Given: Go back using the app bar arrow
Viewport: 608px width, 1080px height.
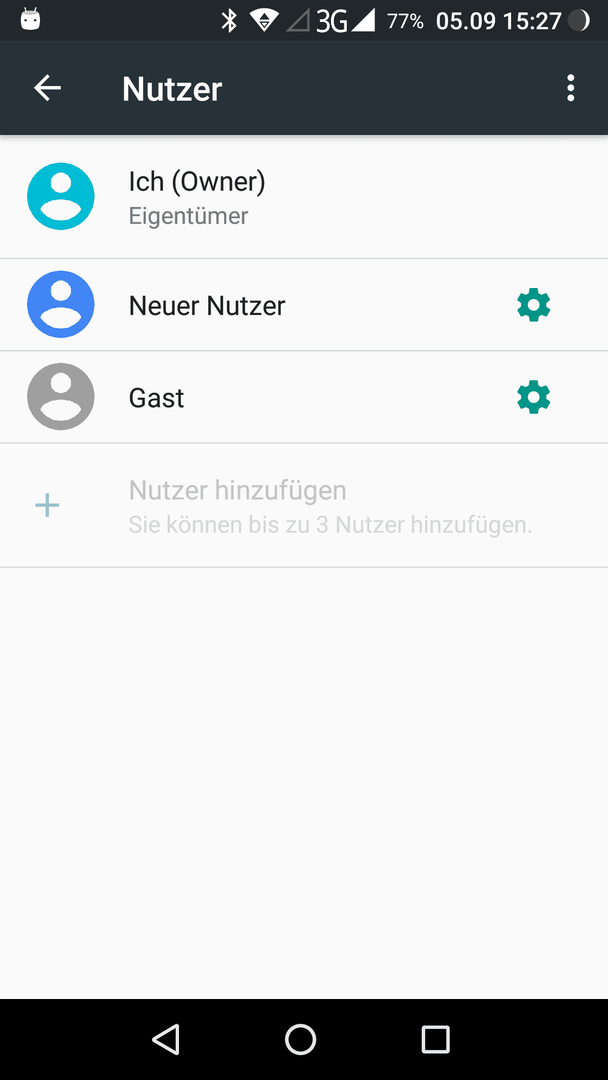Looking at the screenshot, I should pyautogui.click(x=48, y=88).
